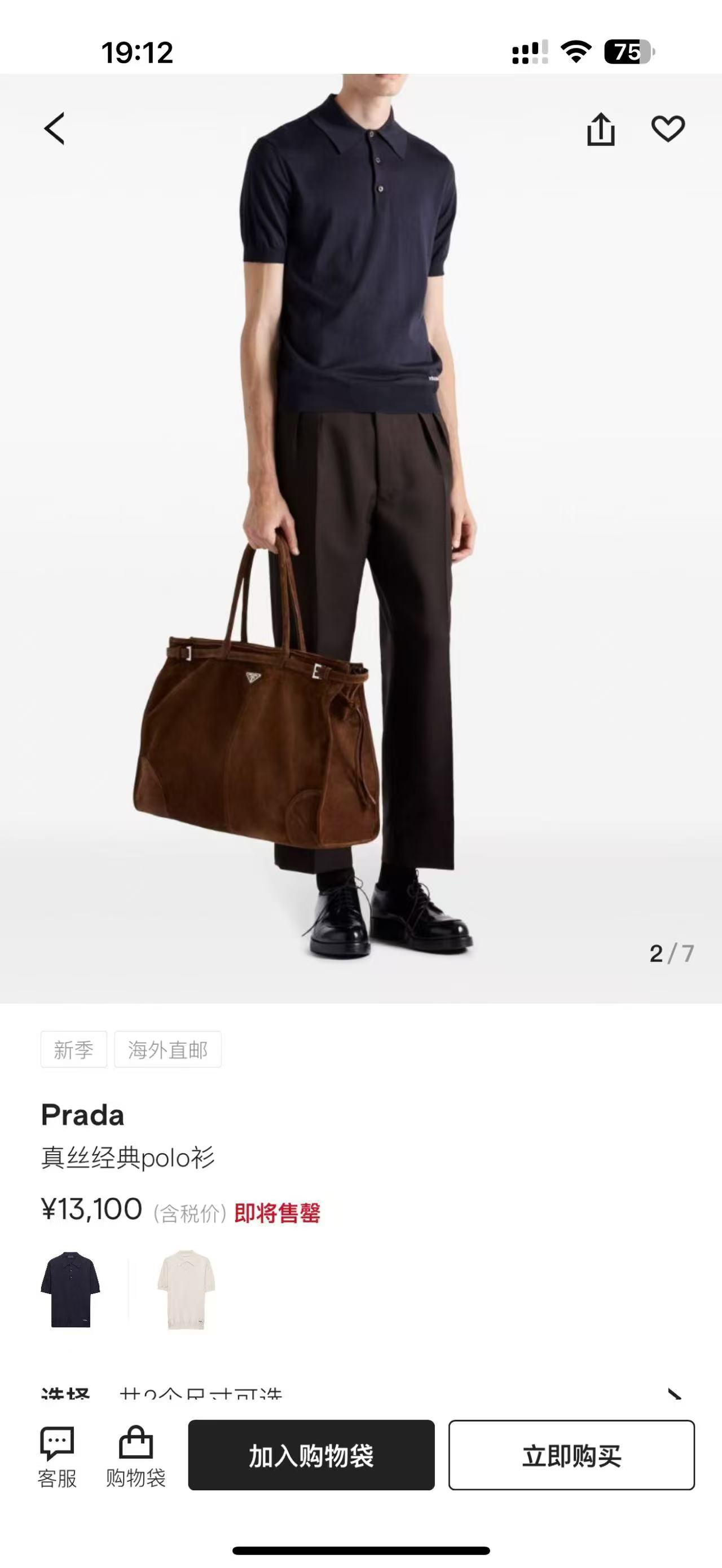Go back to the previous page
This screenshot has width=722, height=1568.
[55, 129]
